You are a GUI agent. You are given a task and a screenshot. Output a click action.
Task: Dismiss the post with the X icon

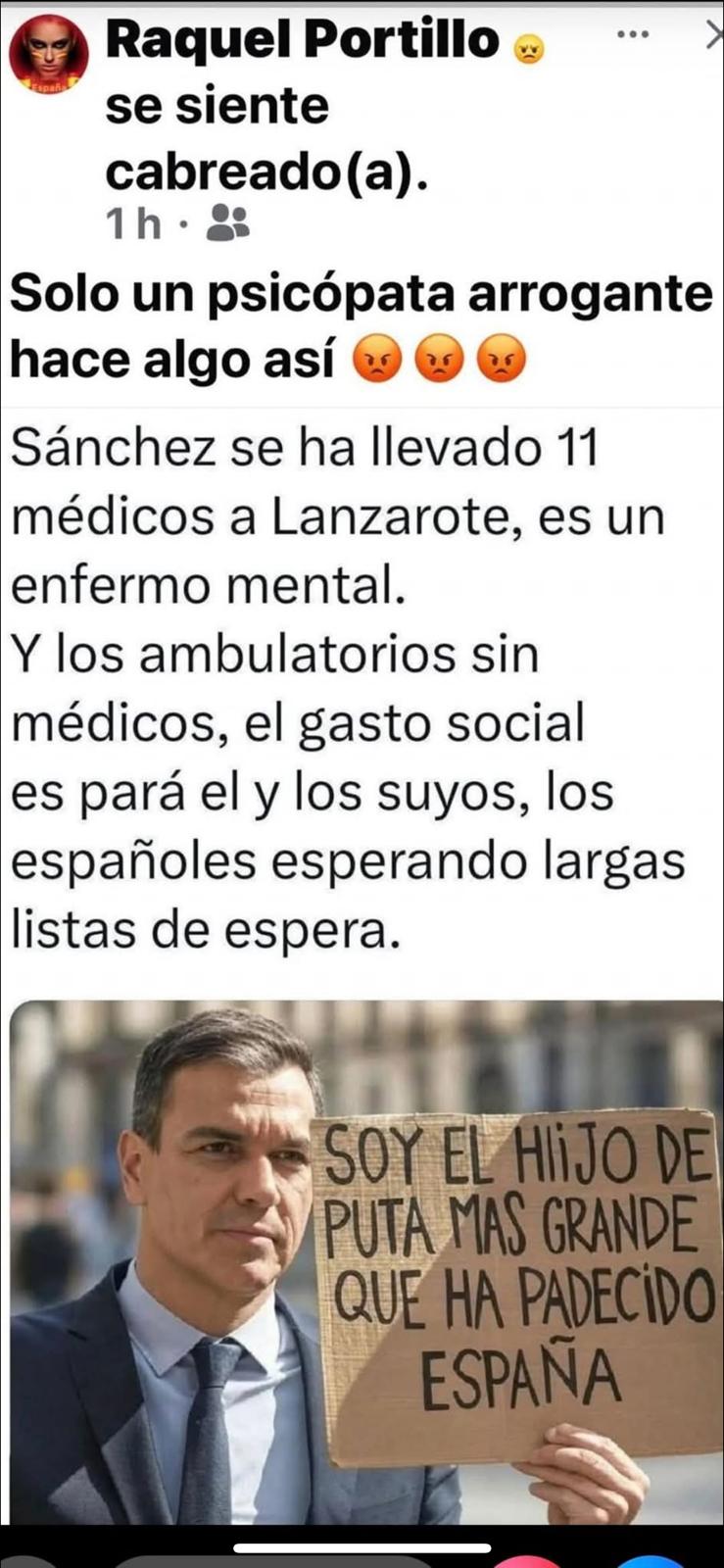714,36
